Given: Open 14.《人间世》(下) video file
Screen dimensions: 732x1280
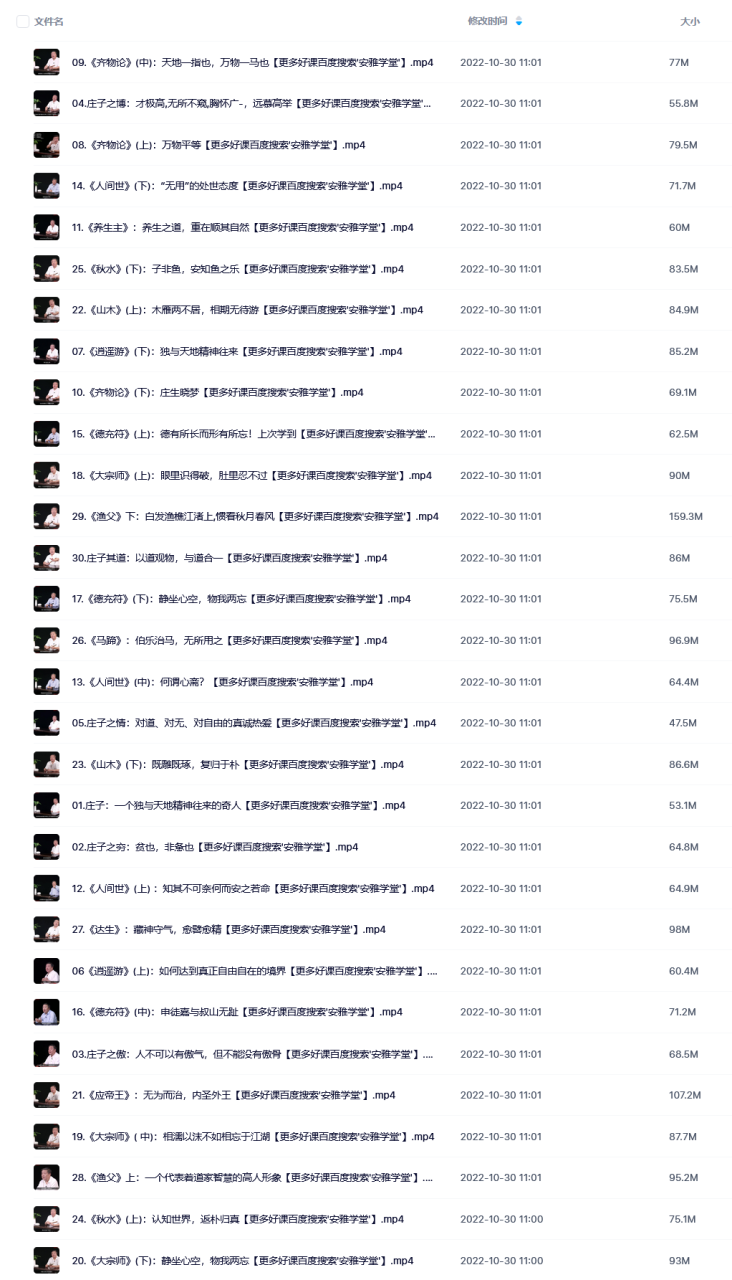Looking at the screenshot, I should [x=237, y=186].
